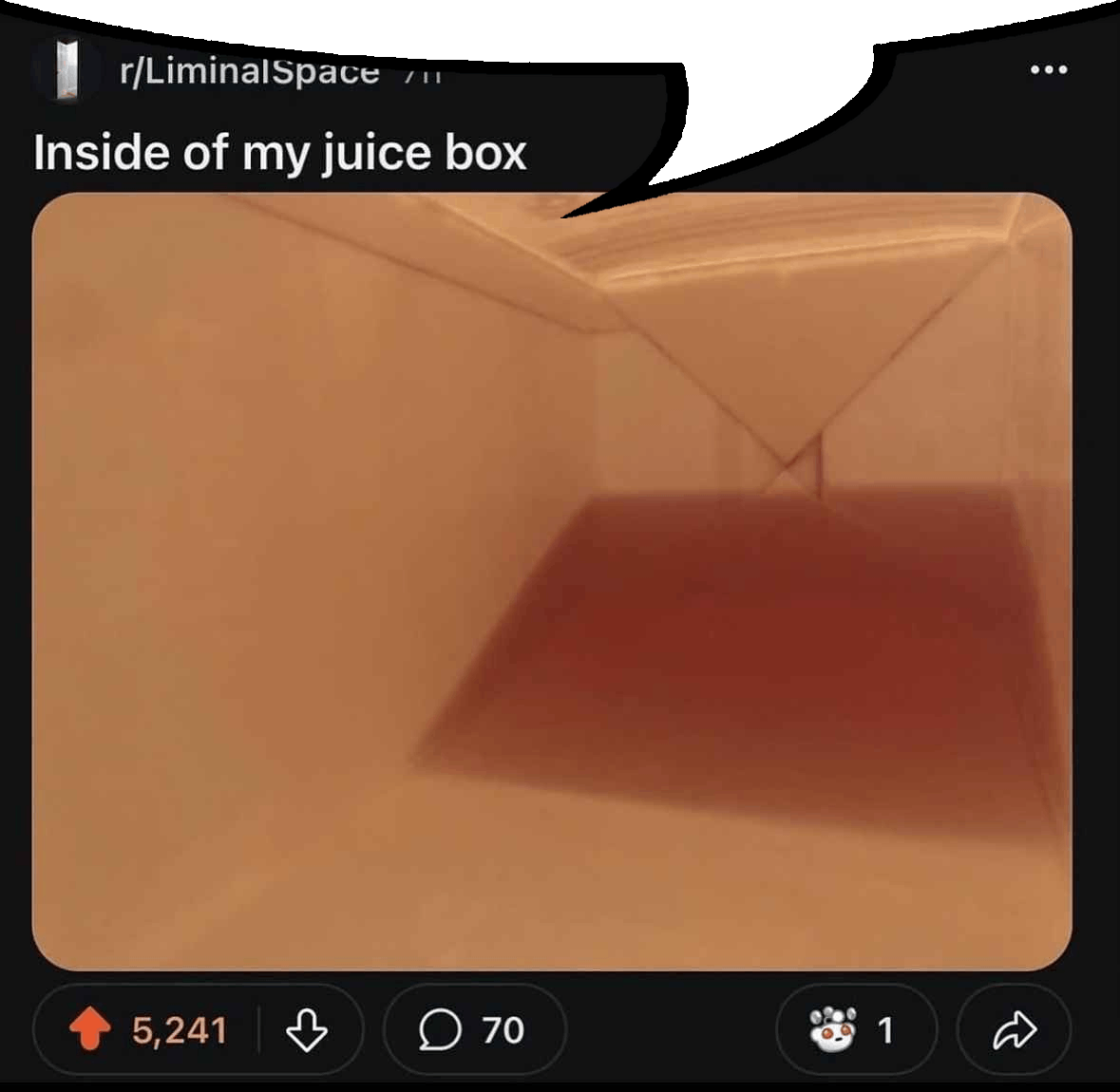Share the juice box post
Viewport: 1120px width, 1092px height.
tap(1014, 1030)
